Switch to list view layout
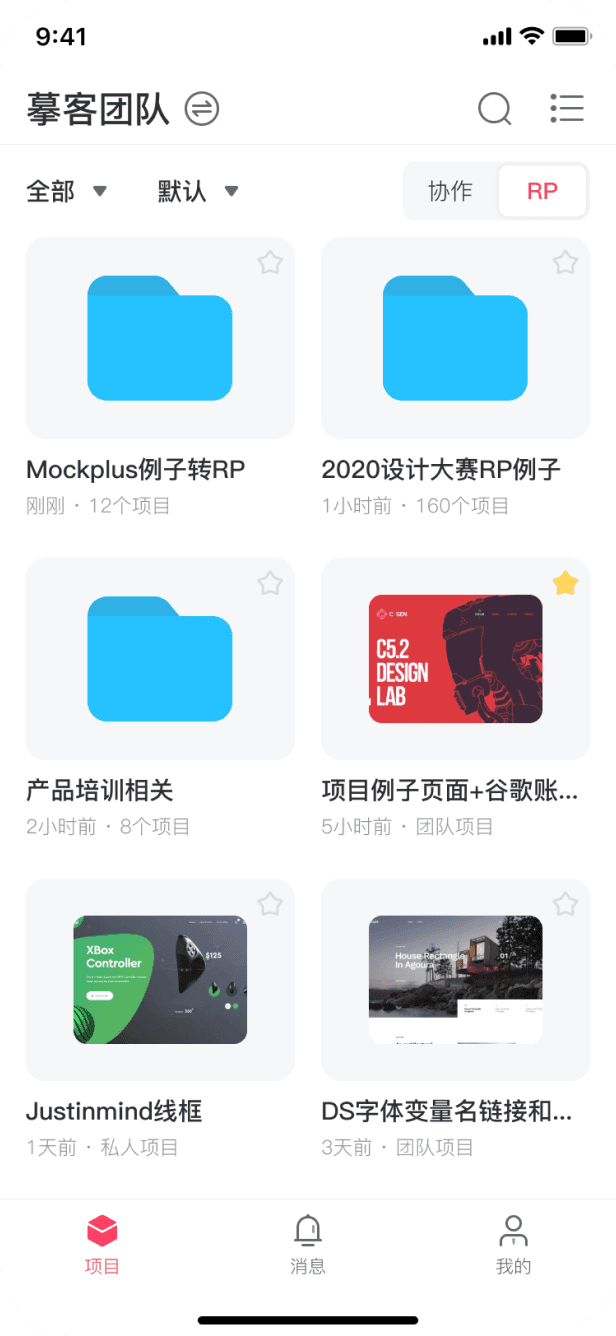This screenshot has width=616, height=1336. [x=567, y=108]
